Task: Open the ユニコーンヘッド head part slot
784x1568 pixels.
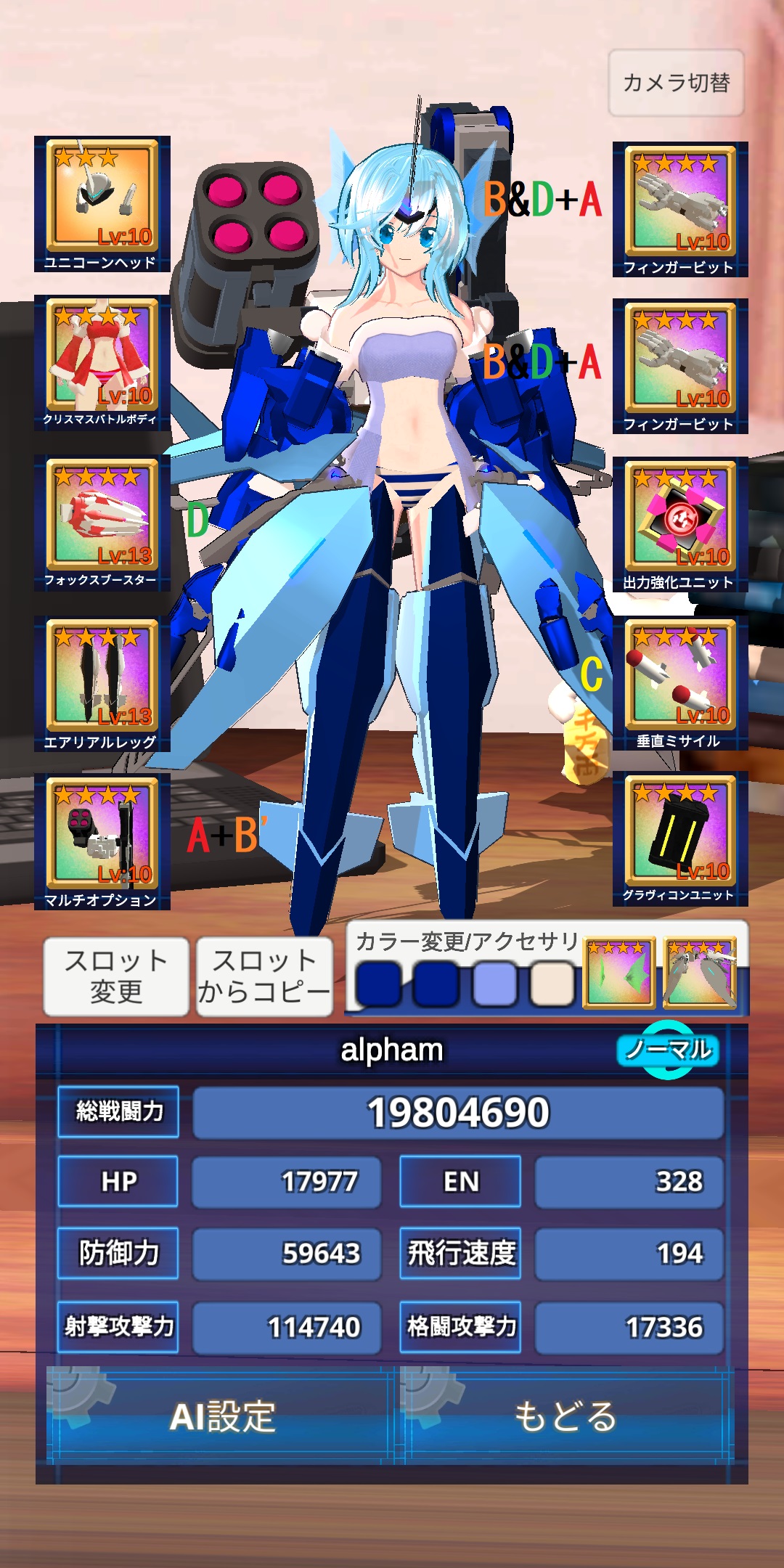Action: click(102, 203)
